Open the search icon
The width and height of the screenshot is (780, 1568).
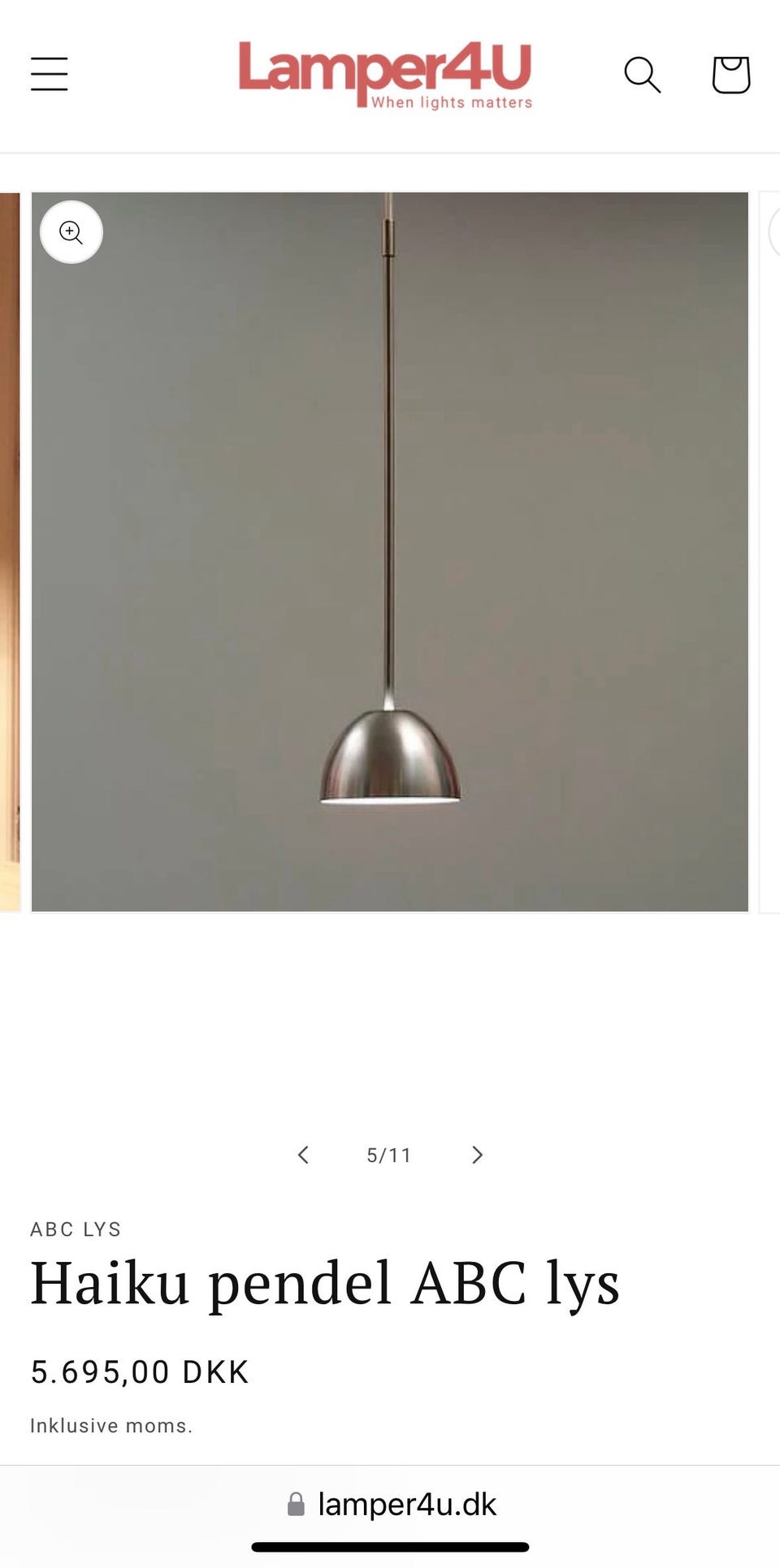coord(642,75)
